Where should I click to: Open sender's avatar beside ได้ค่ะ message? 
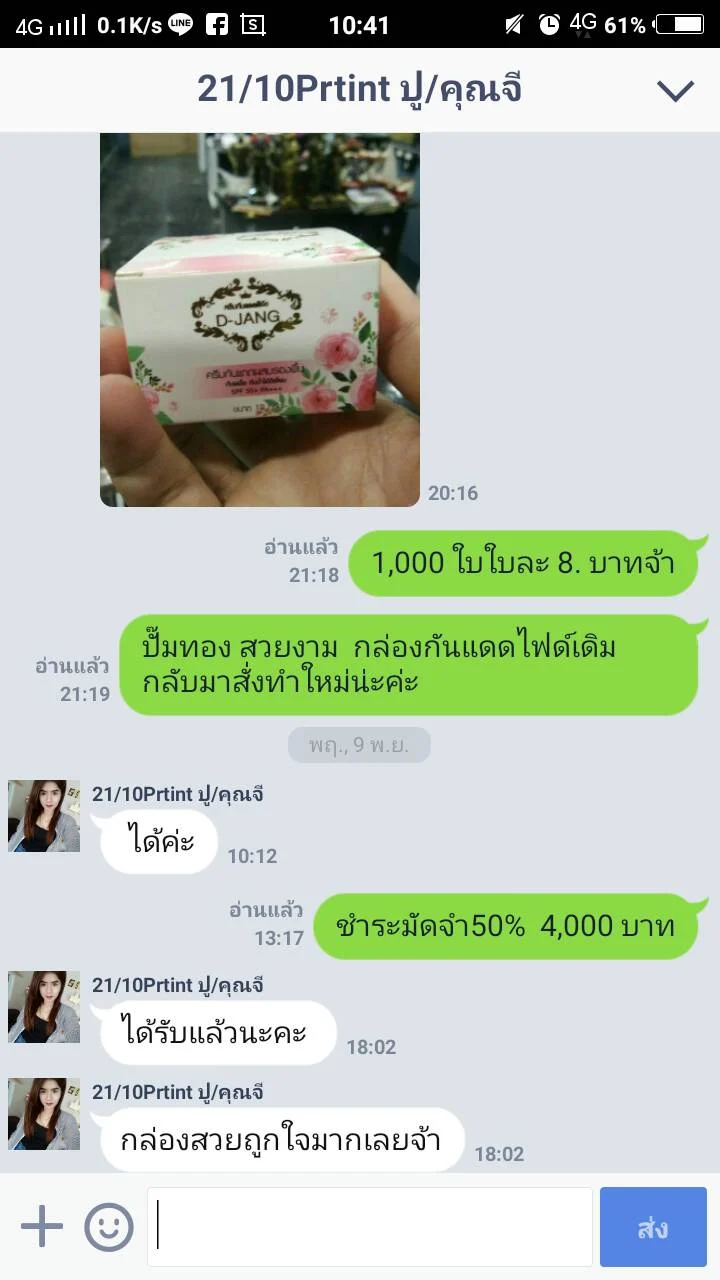pos(44,816)
